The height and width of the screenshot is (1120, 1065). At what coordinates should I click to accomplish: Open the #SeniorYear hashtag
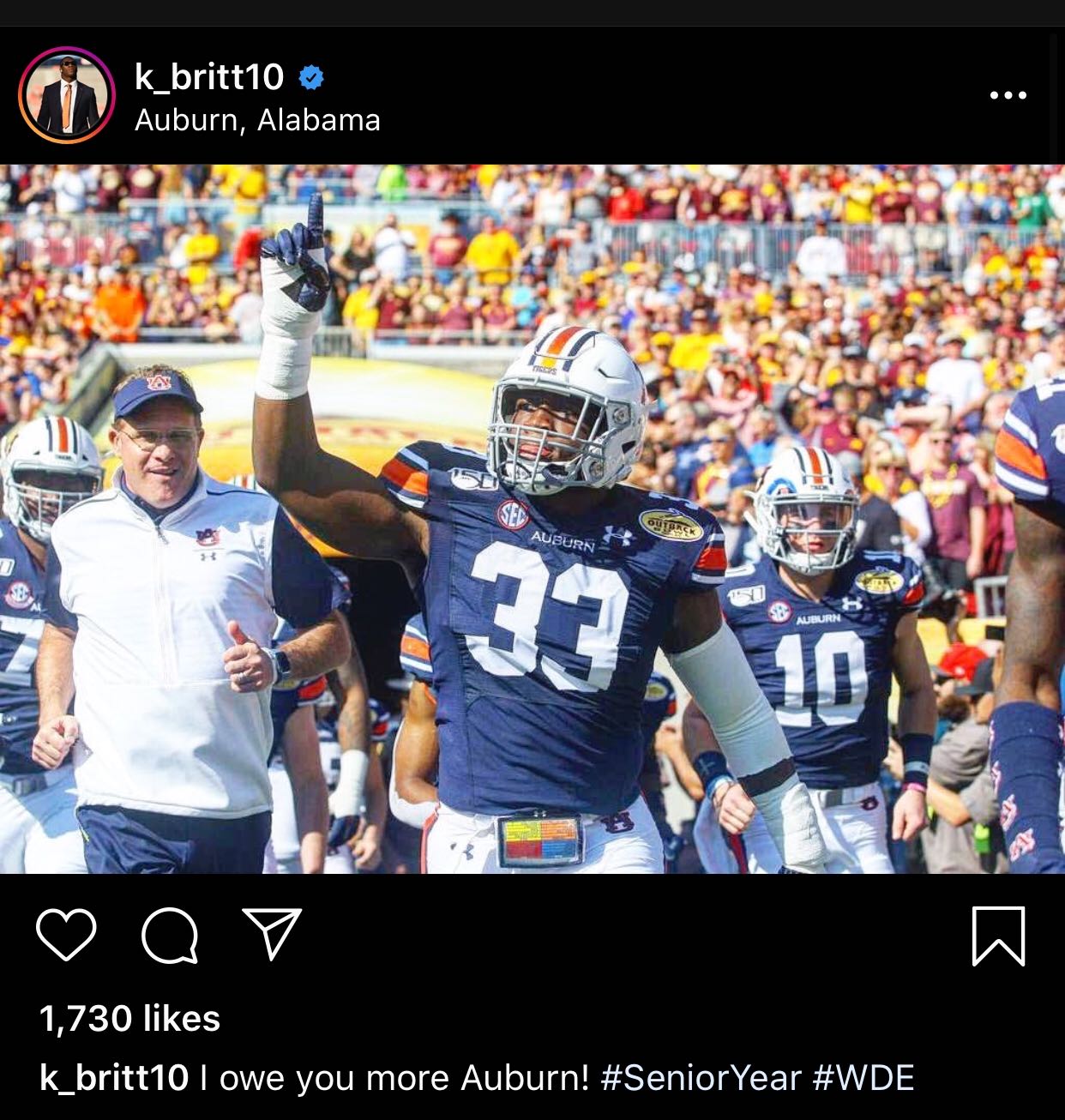click(701, 1077)
